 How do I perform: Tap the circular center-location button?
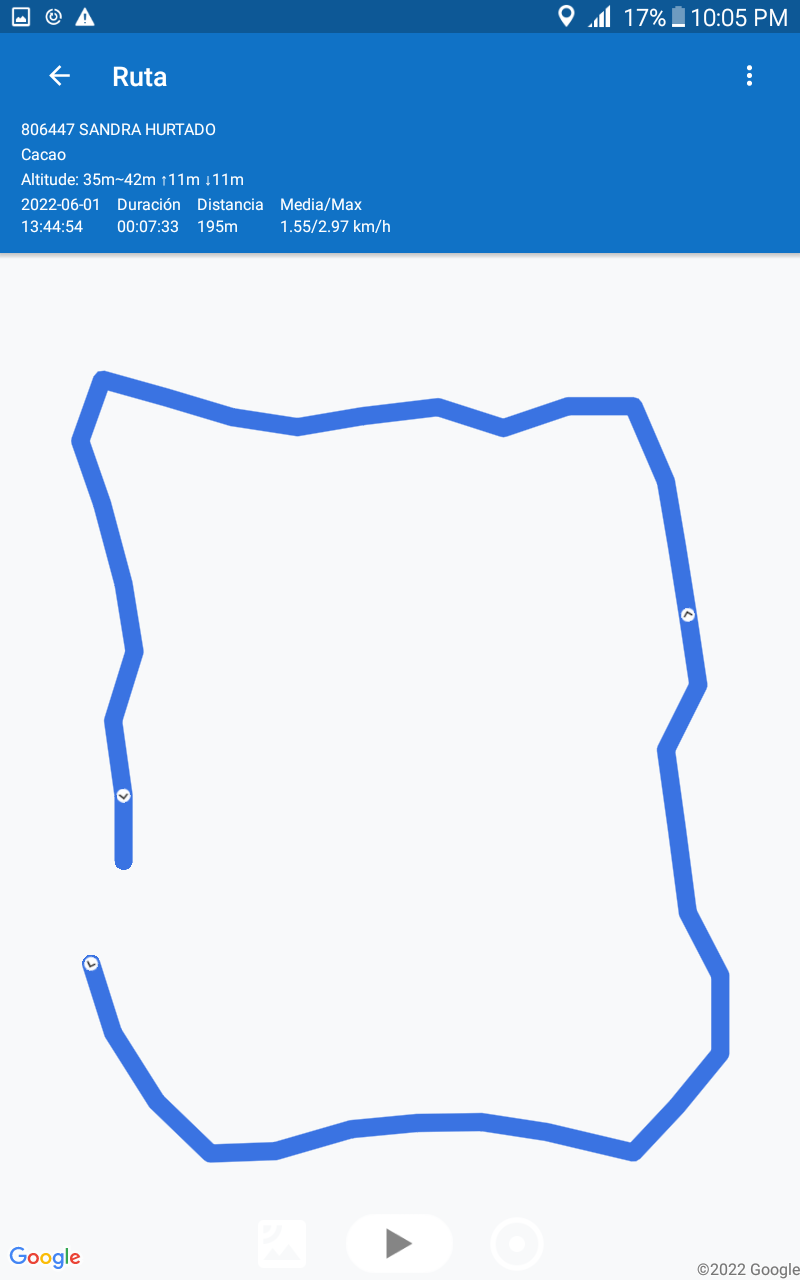517,1245
